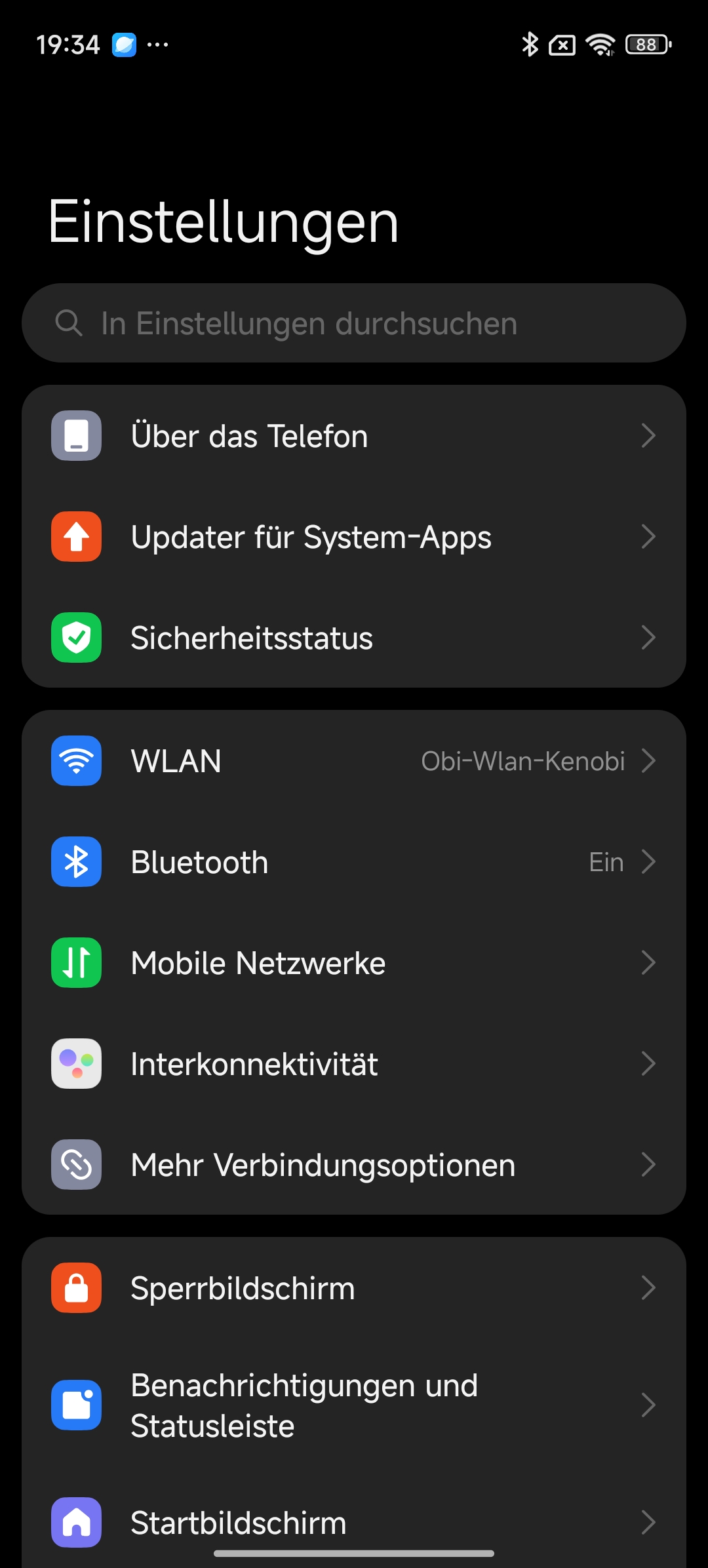
Task: Check the Sicherheitsstatus entry
Action: (x=354, y=638)
